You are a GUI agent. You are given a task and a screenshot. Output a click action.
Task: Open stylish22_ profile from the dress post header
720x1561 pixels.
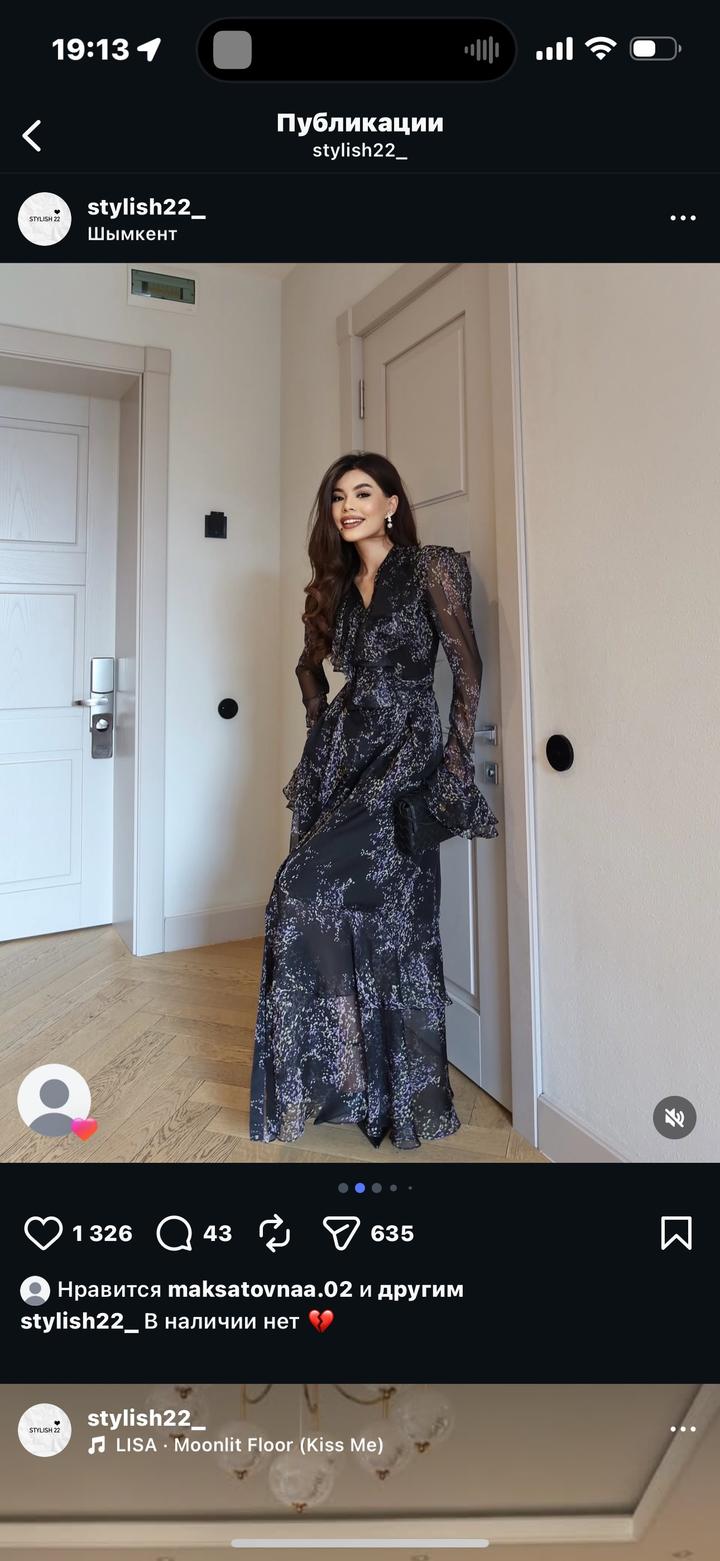(x=146, y=207)
